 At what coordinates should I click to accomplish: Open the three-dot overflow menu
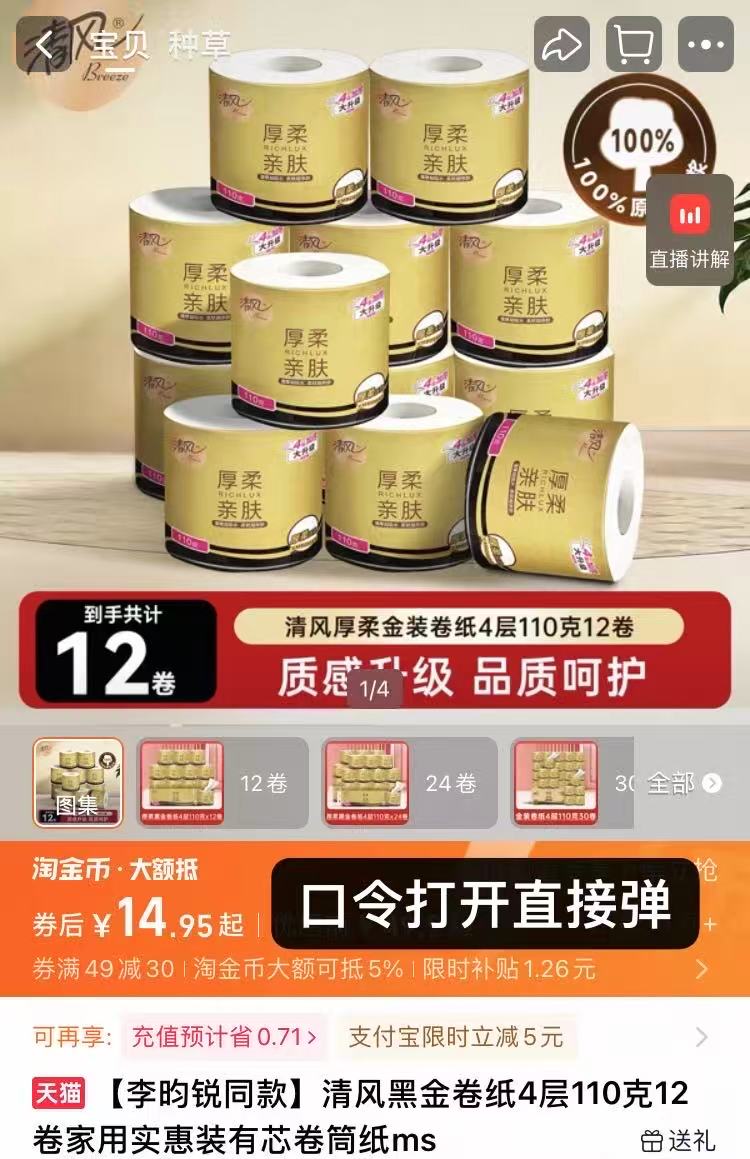coord(706,45)
